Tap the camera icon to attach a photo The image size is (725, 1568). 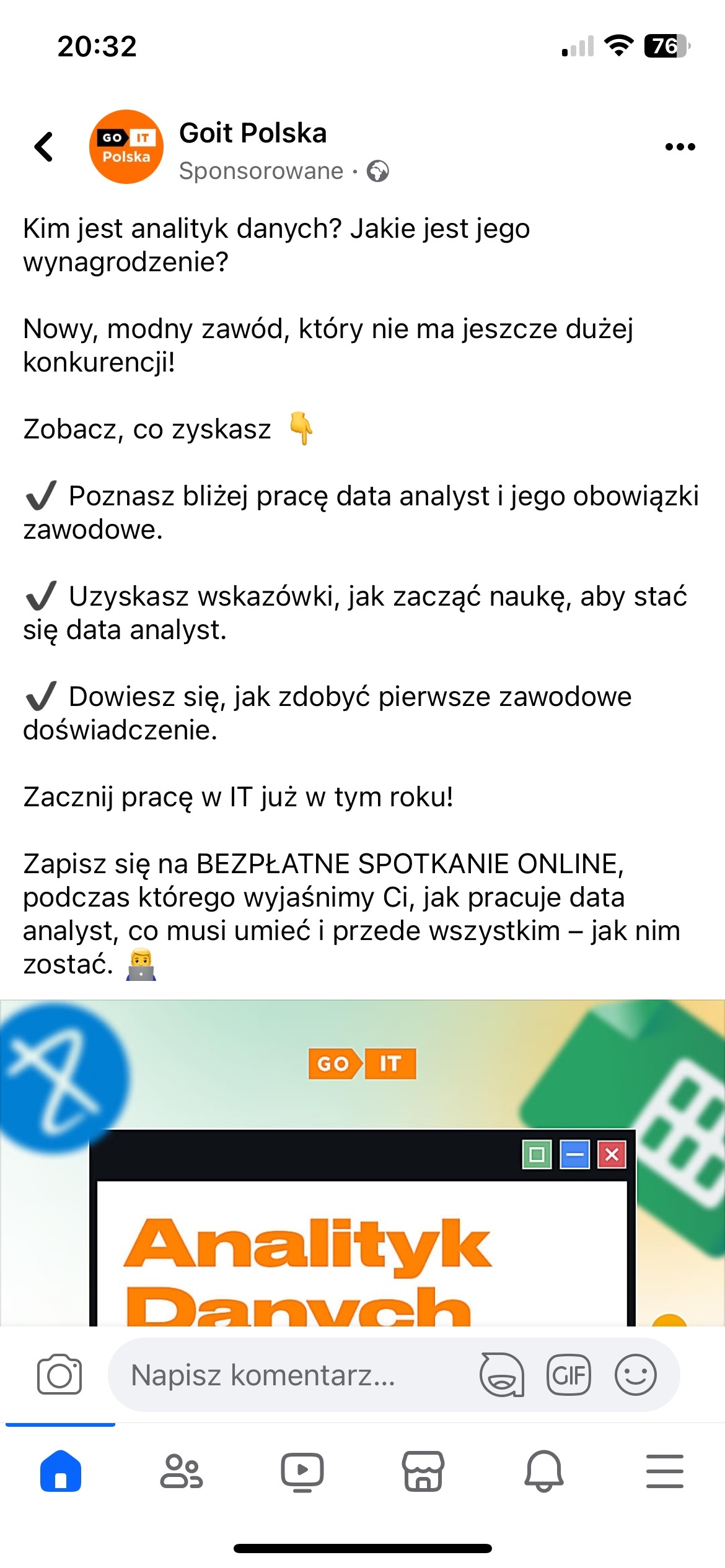(59, 1375)
